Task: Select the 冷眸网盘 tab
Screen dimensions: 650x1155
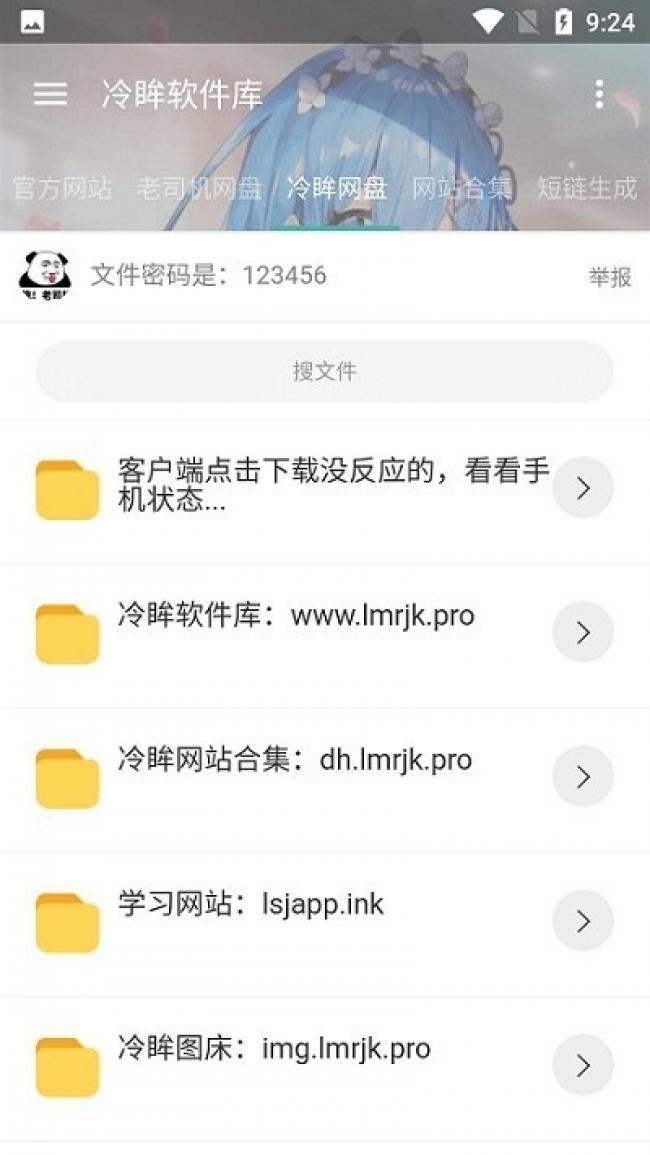Action: click(x=337, y=189)
